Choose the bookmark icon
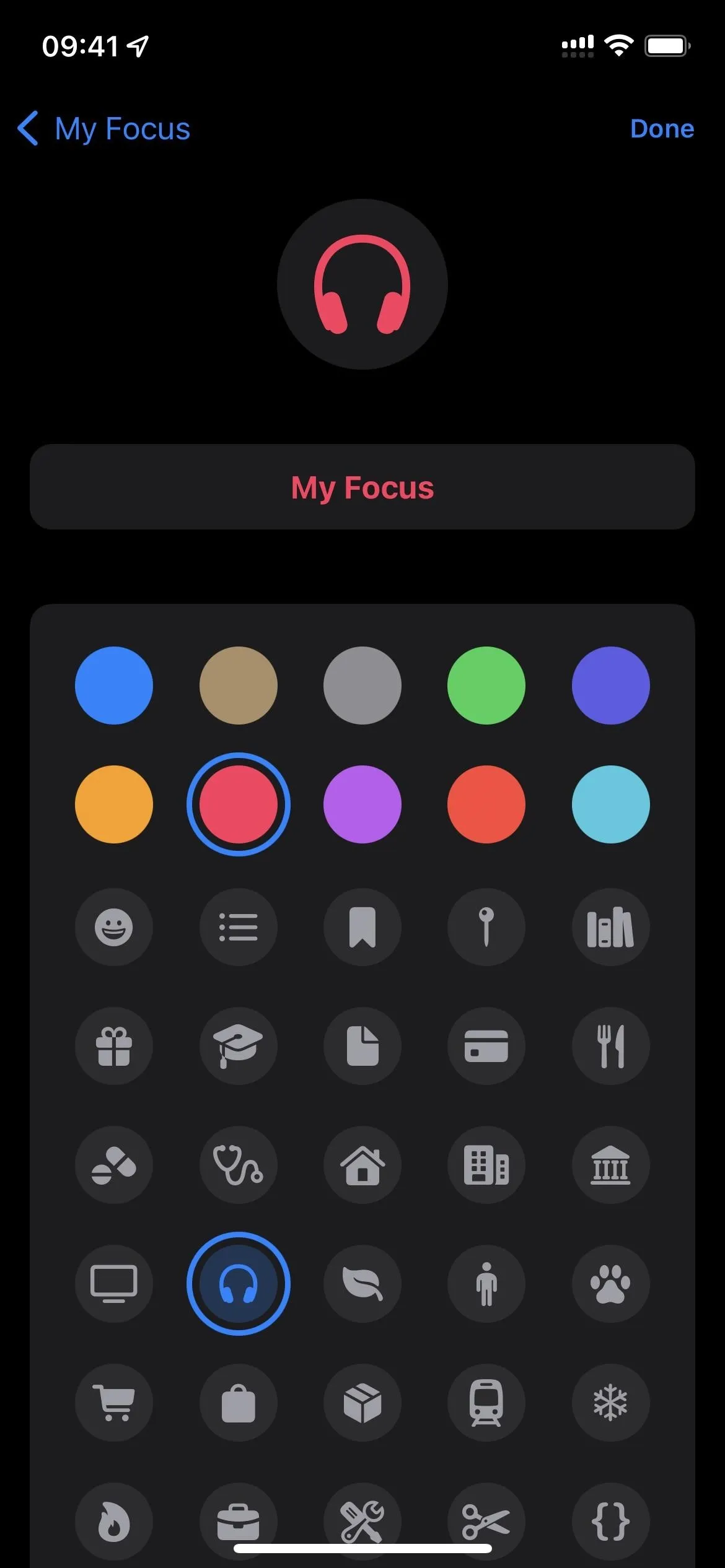 tap(362, 927)
